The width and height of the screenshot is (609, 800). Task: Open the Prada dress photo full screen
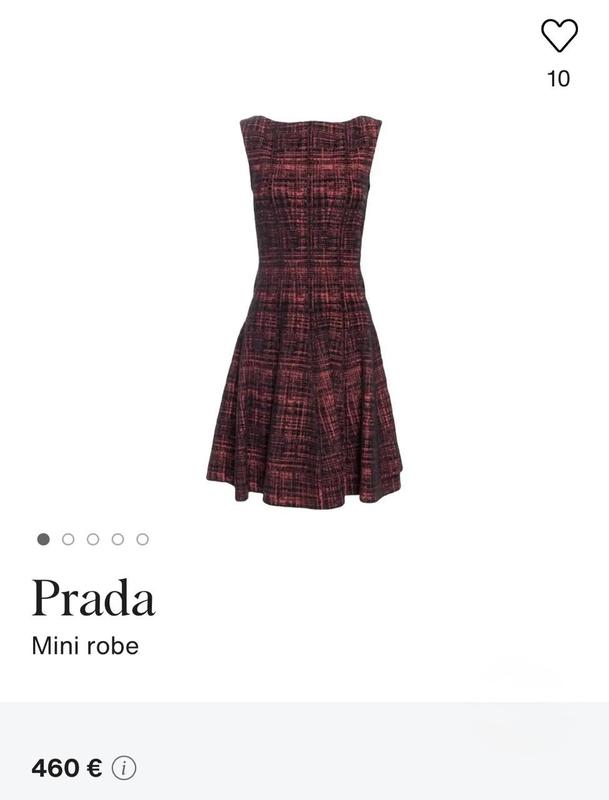click(x=304, y=310)
